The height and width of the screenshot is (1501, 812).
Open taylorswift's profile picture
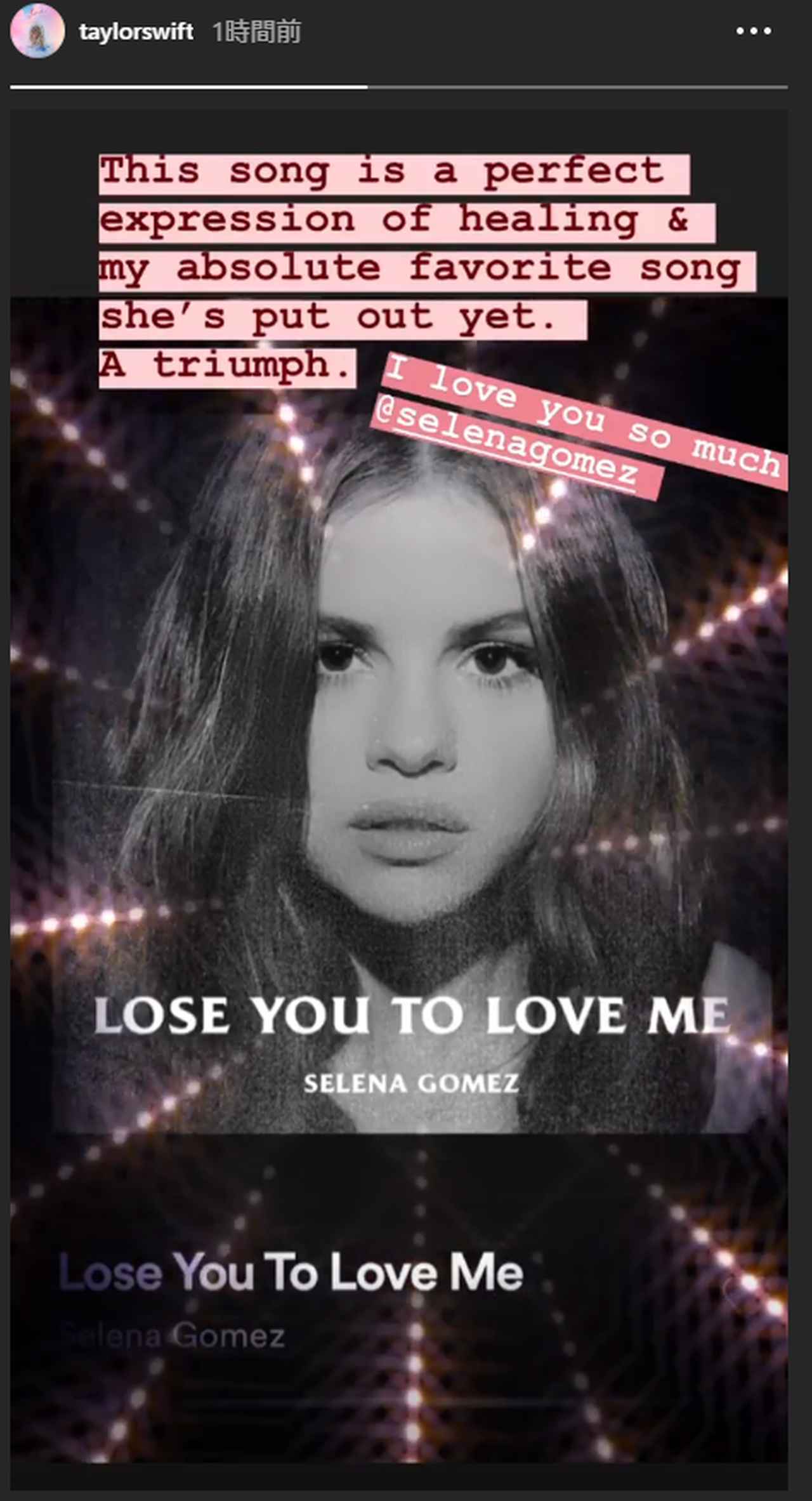click(37, 31)
